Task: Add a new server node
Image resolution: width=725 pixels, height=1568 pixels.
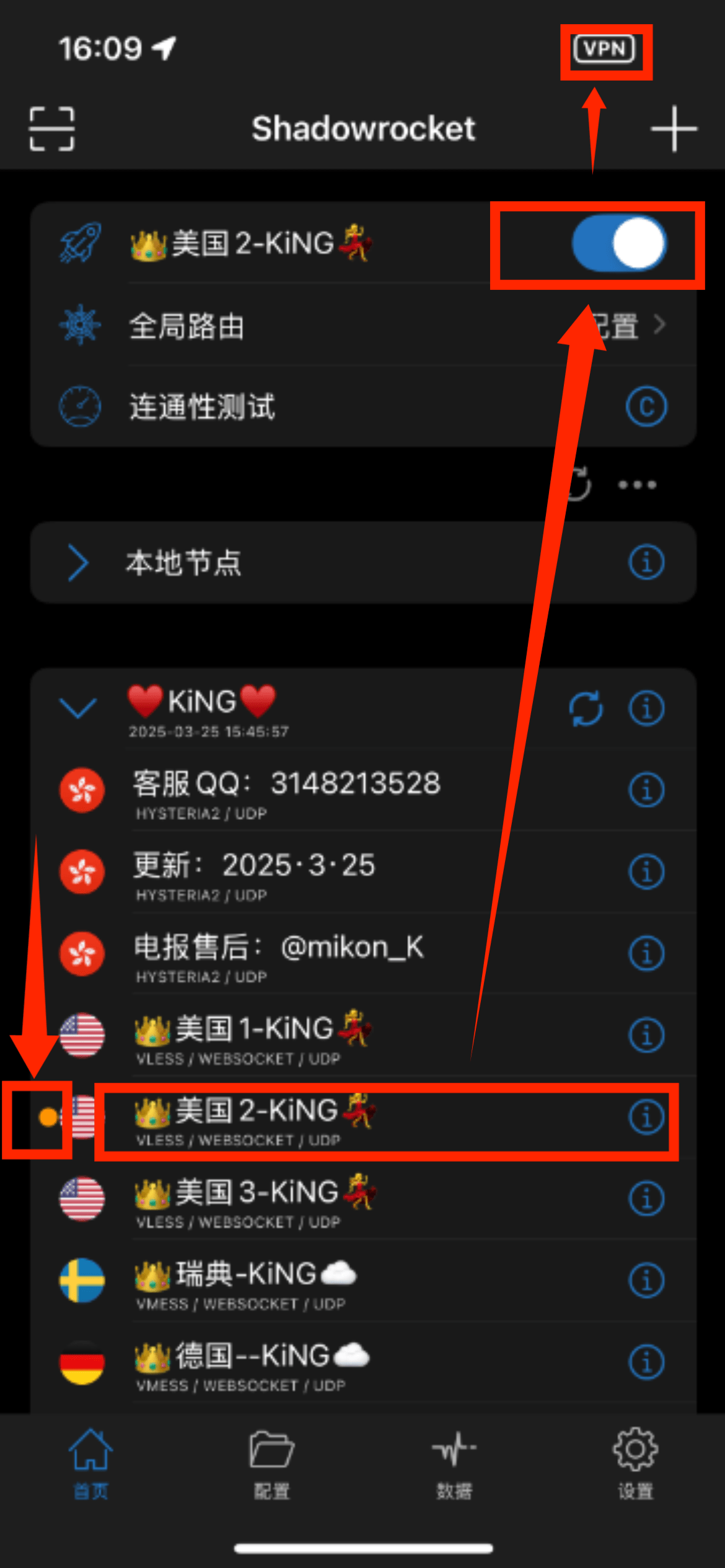Action: point(674,129)
